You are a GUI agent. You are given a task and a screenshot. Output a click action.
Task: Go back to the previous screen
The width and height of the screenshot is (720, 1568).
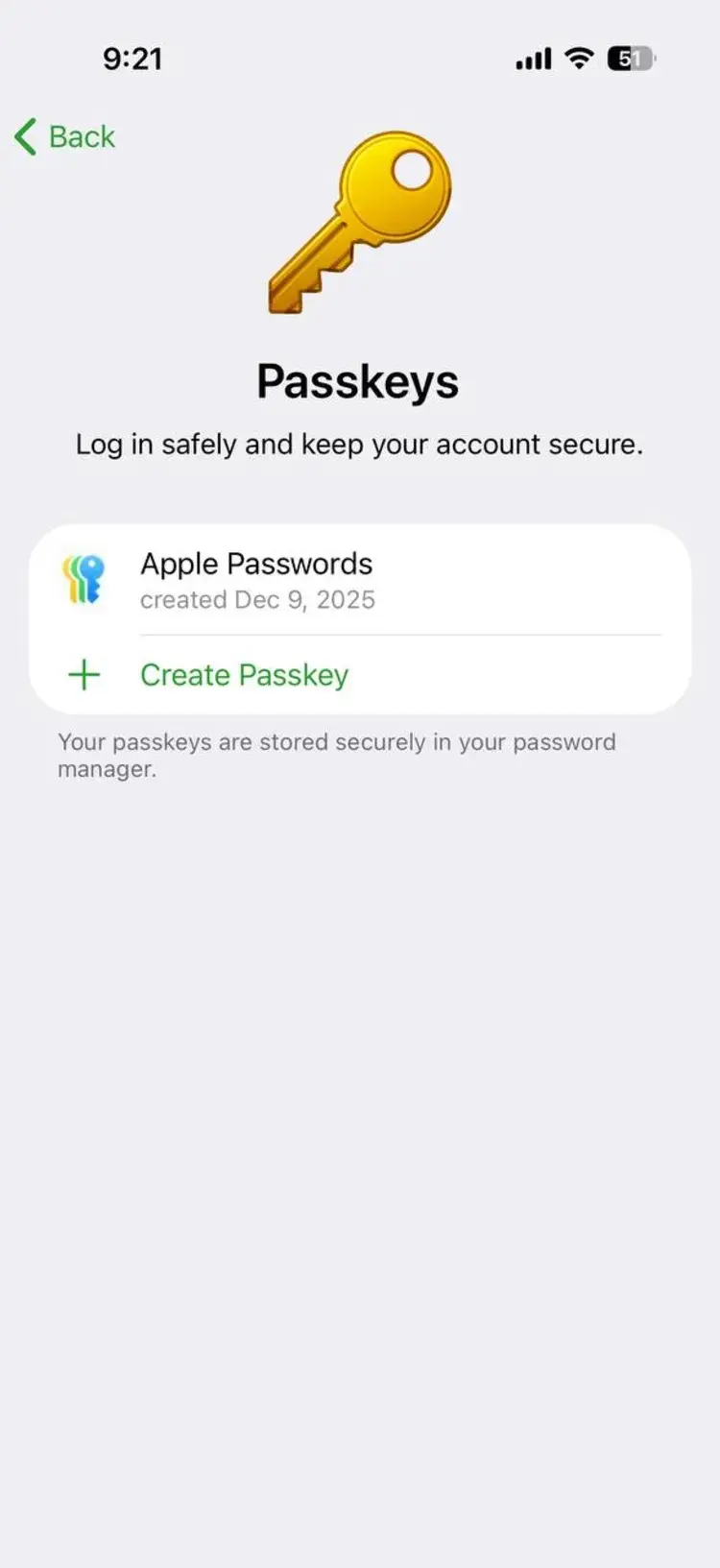65,136
